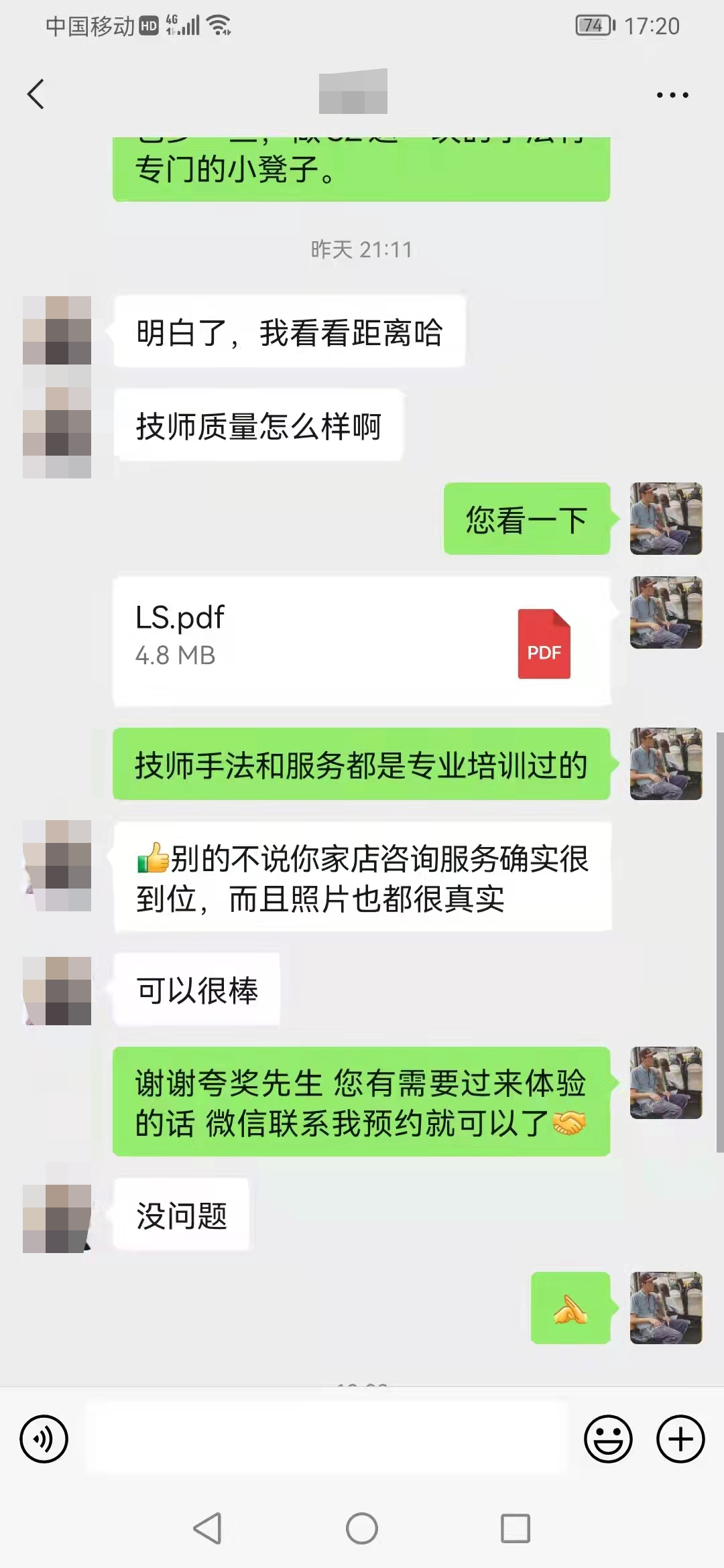Open sender's avatar beside 您看一下
Image resolution: width=724 pixels, height=1568 pixels.
[x=666, y=519]
